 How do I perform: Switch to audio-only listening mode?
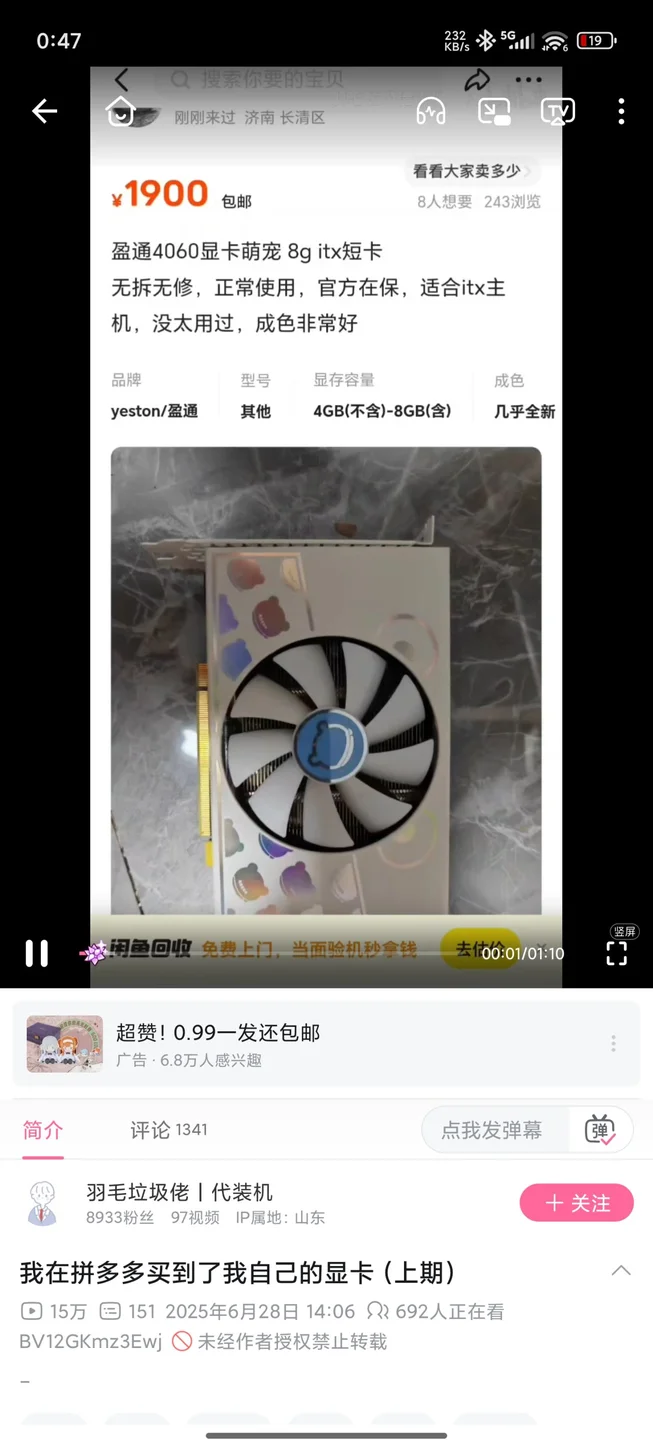tap(431, 111)
